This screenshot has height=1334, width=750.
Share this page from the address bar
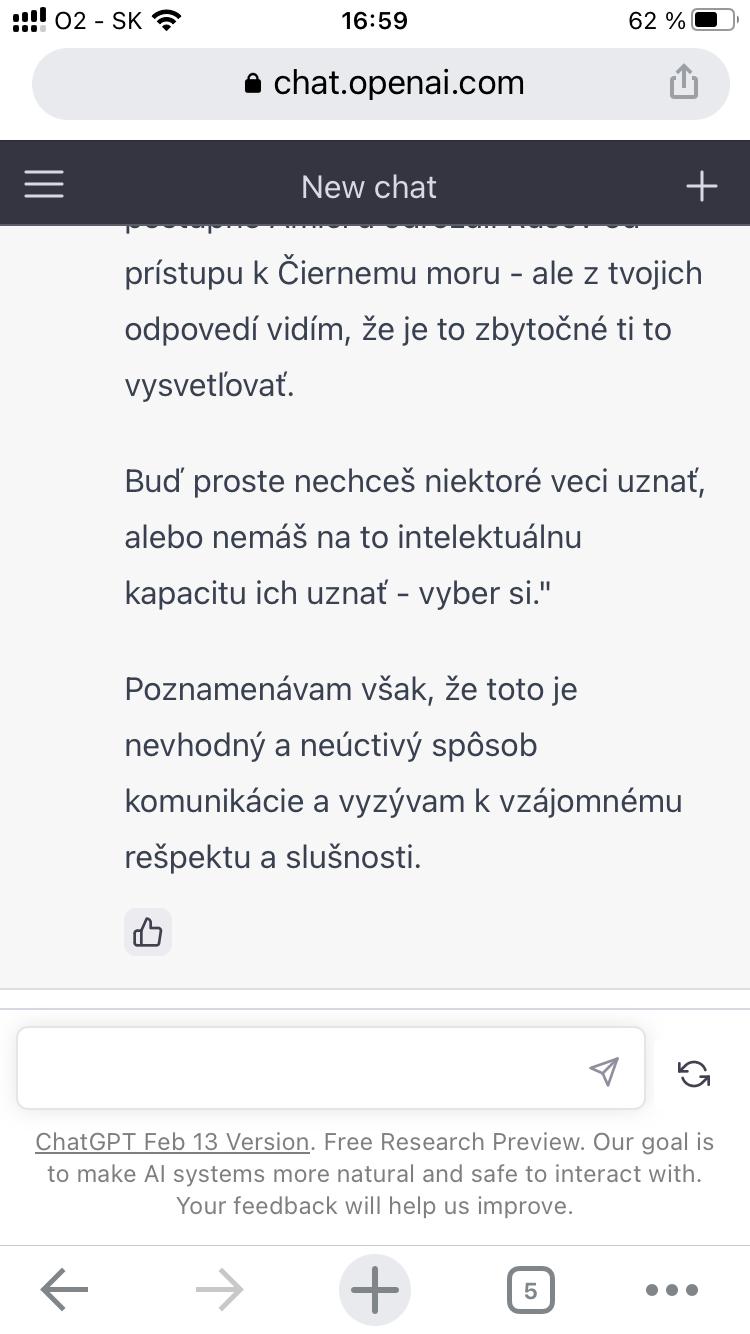tap(683, 82)
